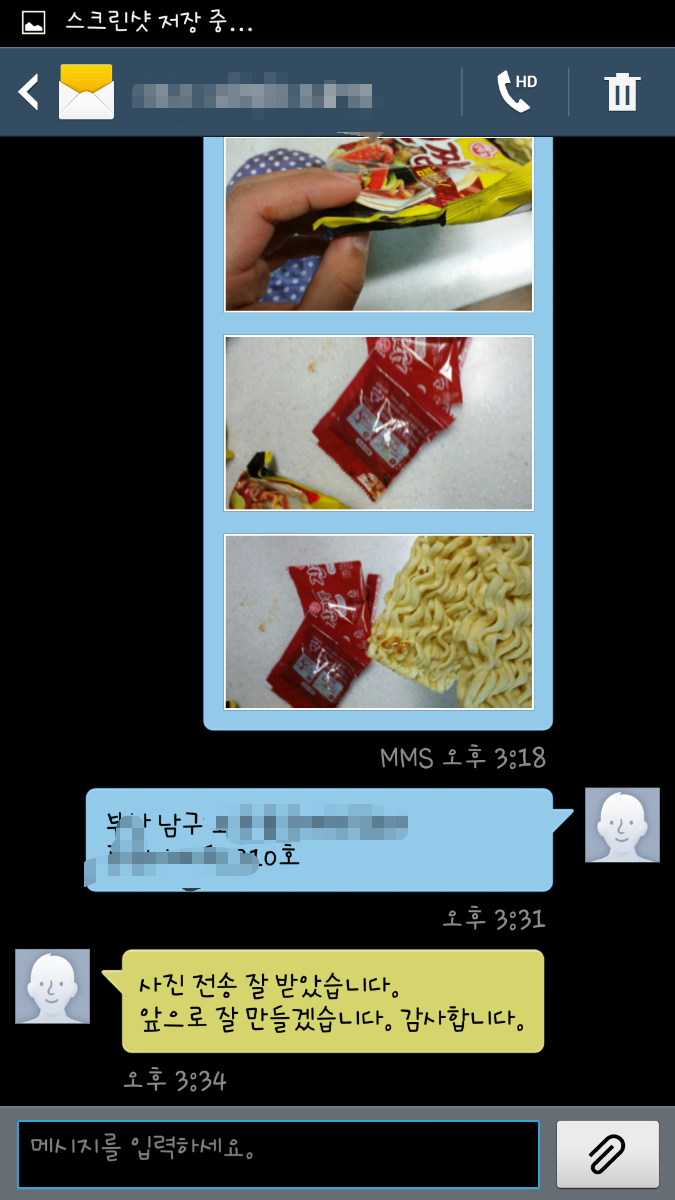This screenshot has height=1200, width=675.
Task: Open the photo of red sauce packets only
Action: click(x=378, y=423)
